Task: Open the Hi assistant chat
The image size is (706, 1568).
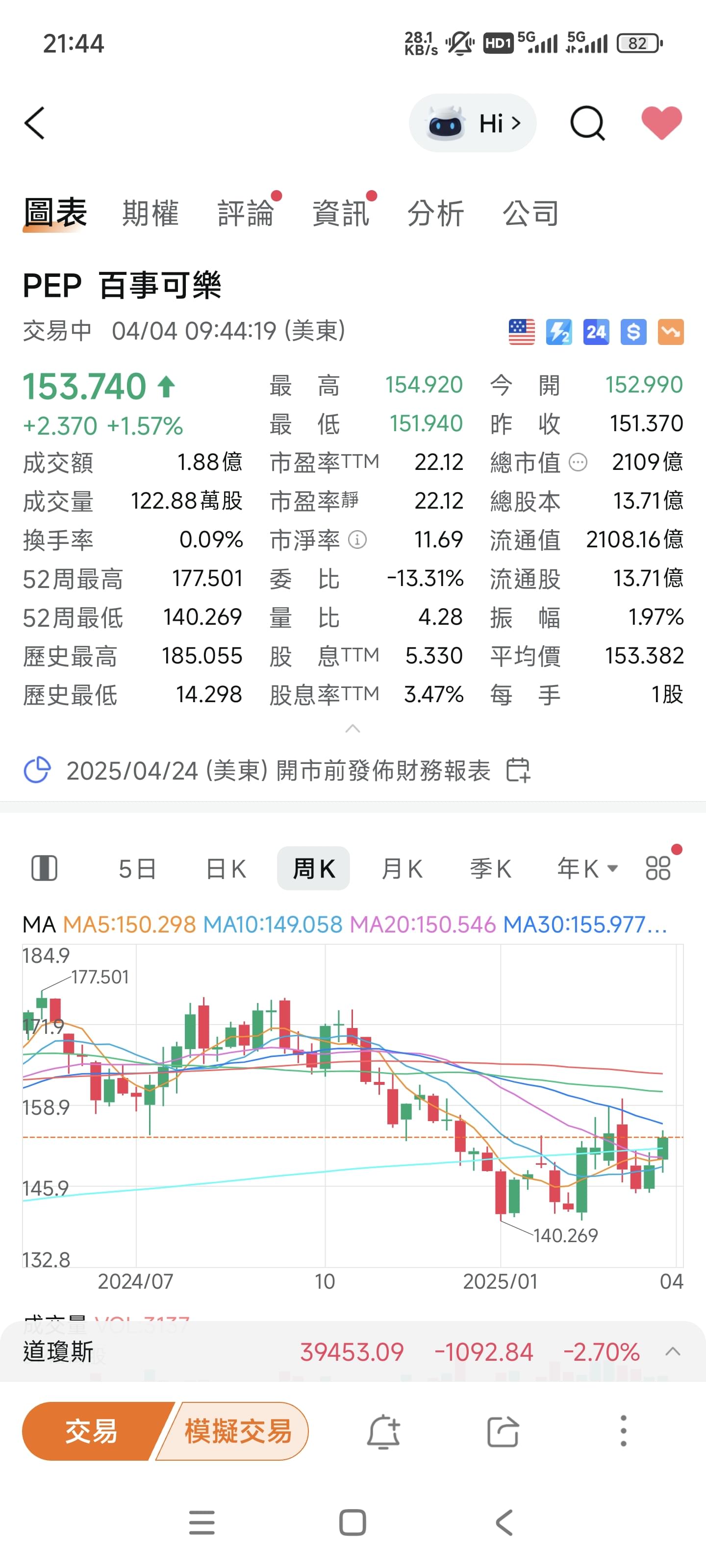Action: 473,123
